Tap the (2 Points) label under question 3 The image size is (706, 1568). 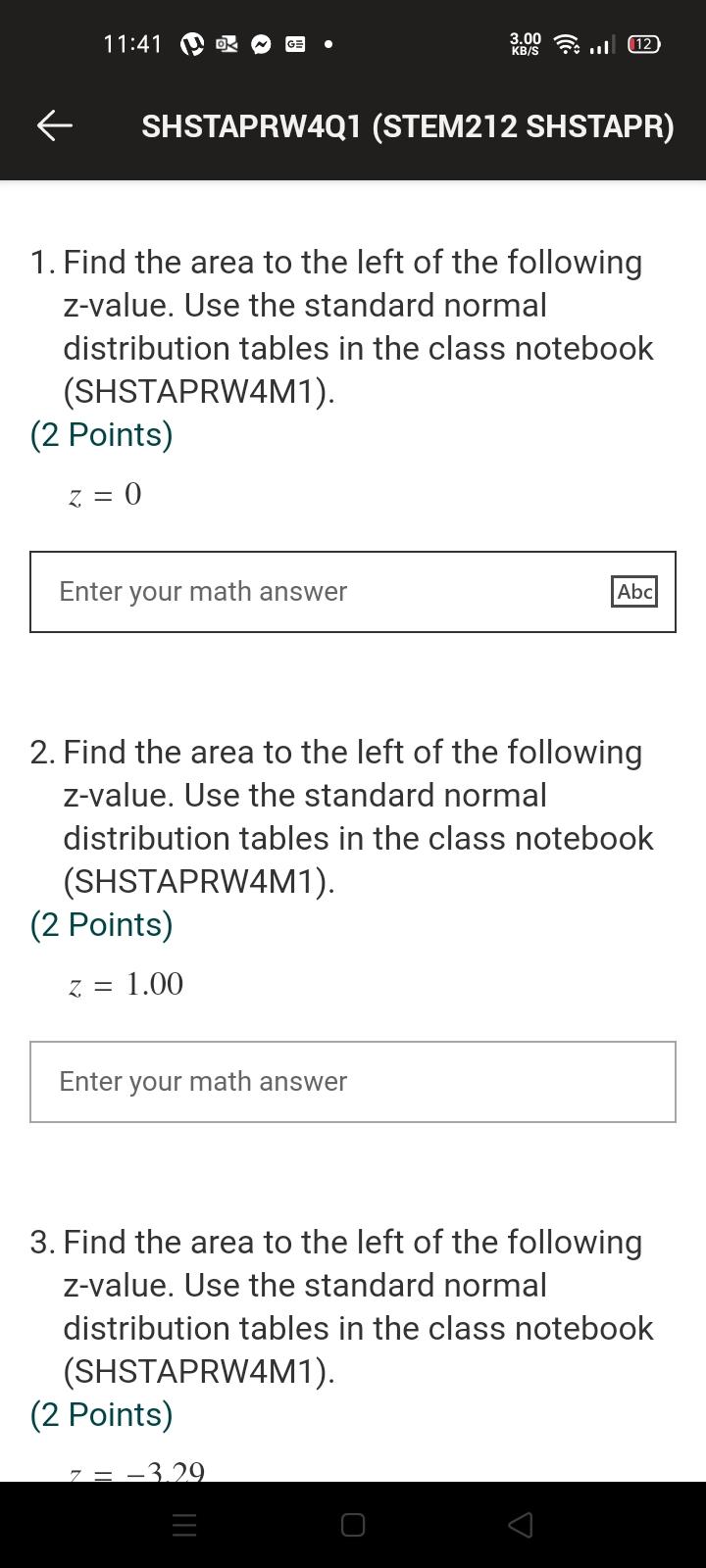[x=102, y=1414]
